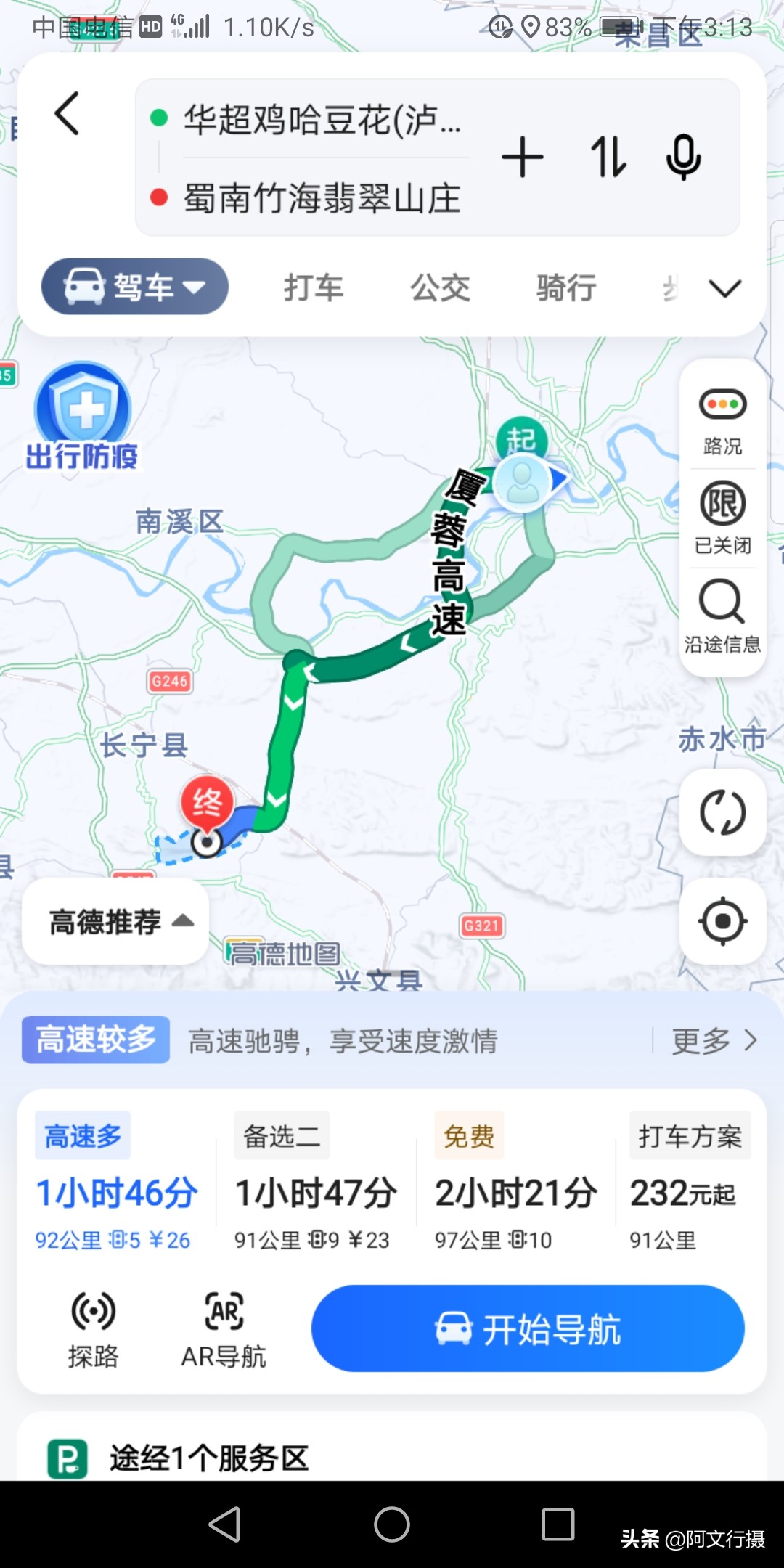
Task: Swap start and destination with reverse icon
Action: click(x=608, y=158)
